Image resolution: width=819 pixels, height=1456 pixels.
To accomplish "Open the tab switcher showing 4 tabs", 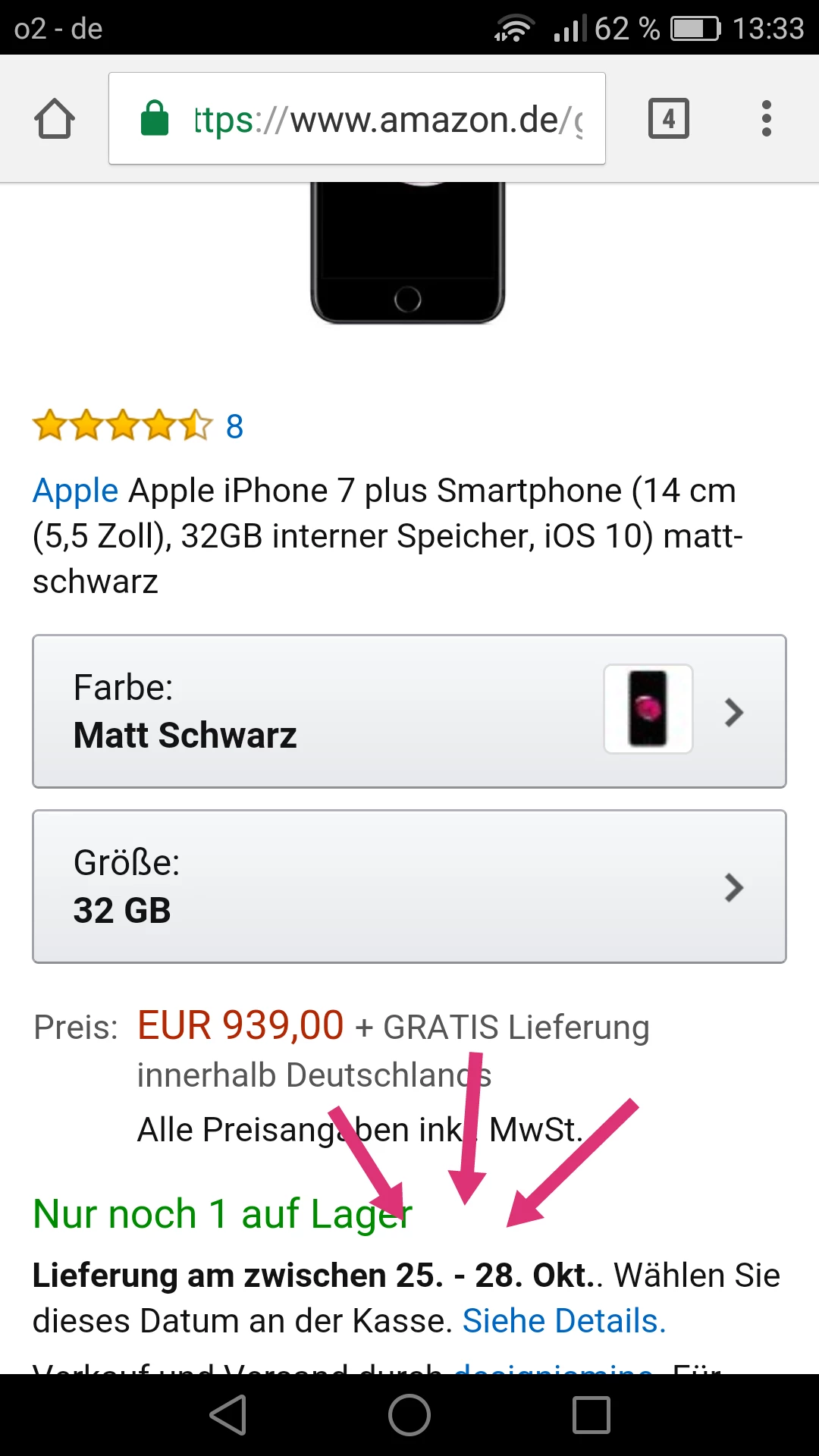I will 668,119.
